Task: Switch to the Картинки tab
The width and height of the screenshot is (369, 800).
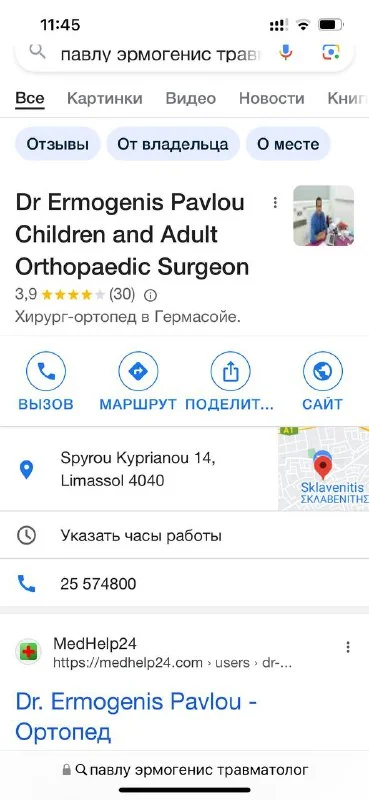Action: pos(105,98)
